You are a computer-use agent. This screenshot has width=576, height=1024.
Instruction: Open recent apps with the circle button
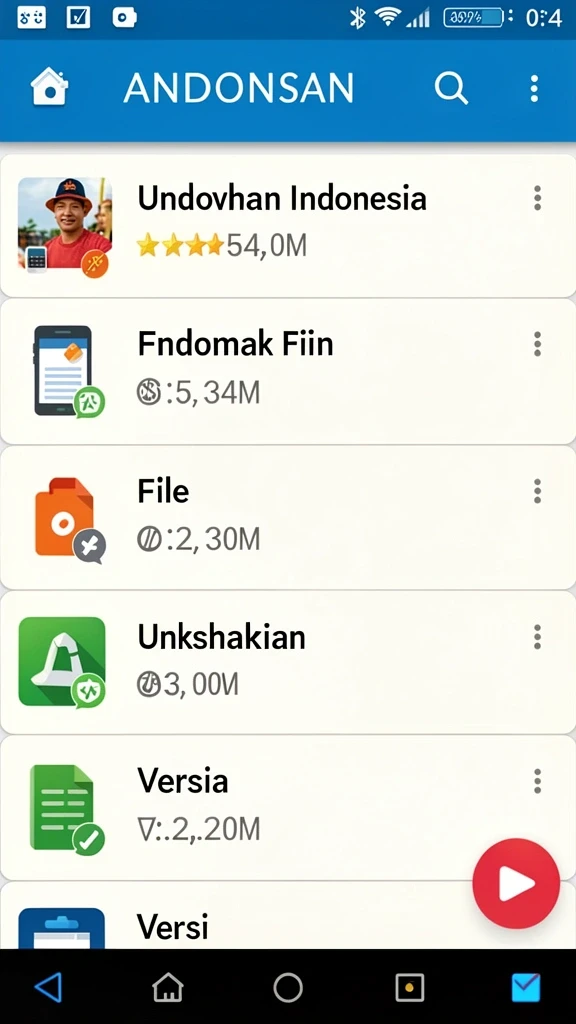point(288,987)
